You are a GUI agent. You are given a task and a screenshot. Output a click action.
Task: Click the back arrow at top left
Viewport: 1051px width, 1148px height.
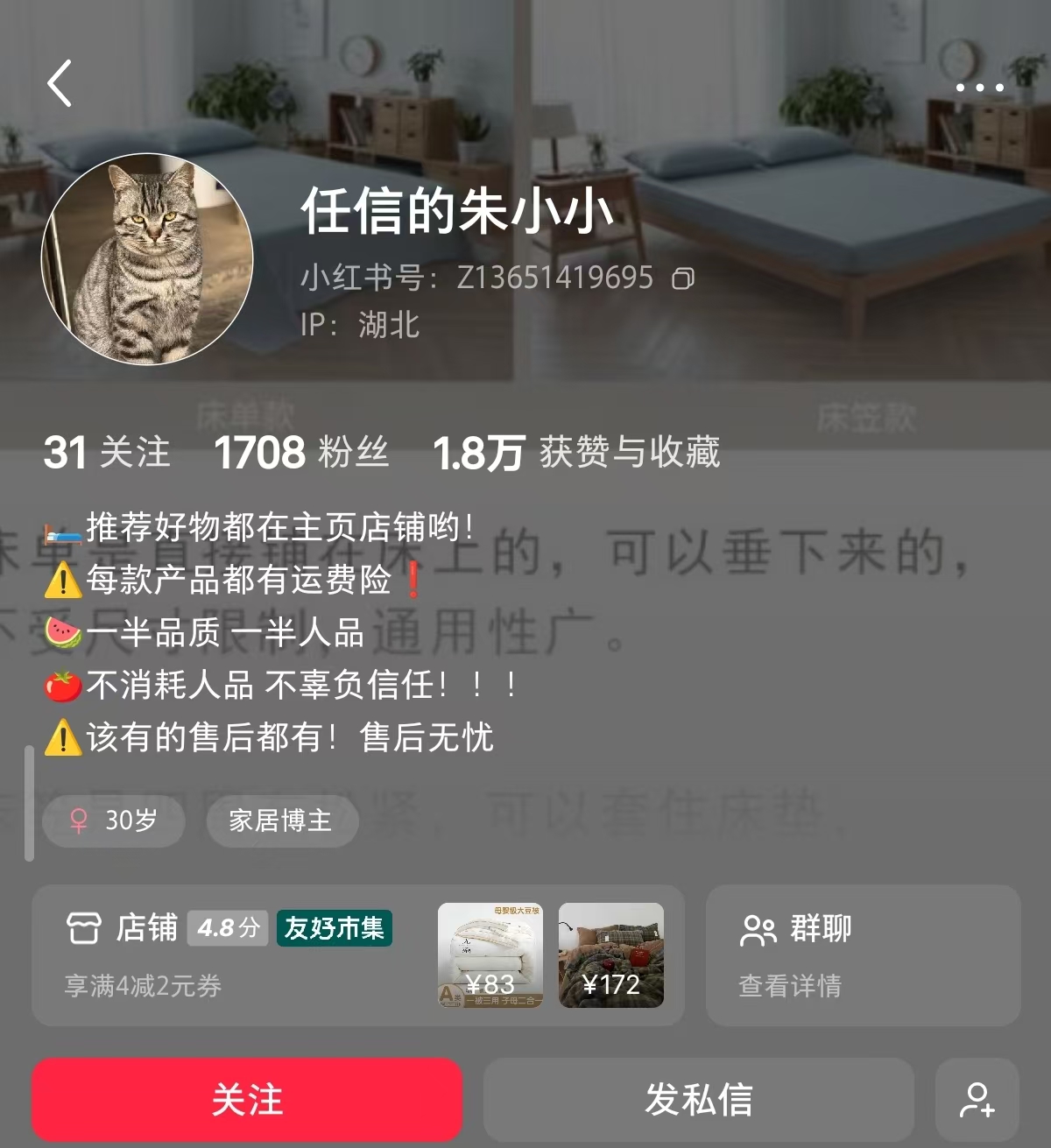coord(59,85)
